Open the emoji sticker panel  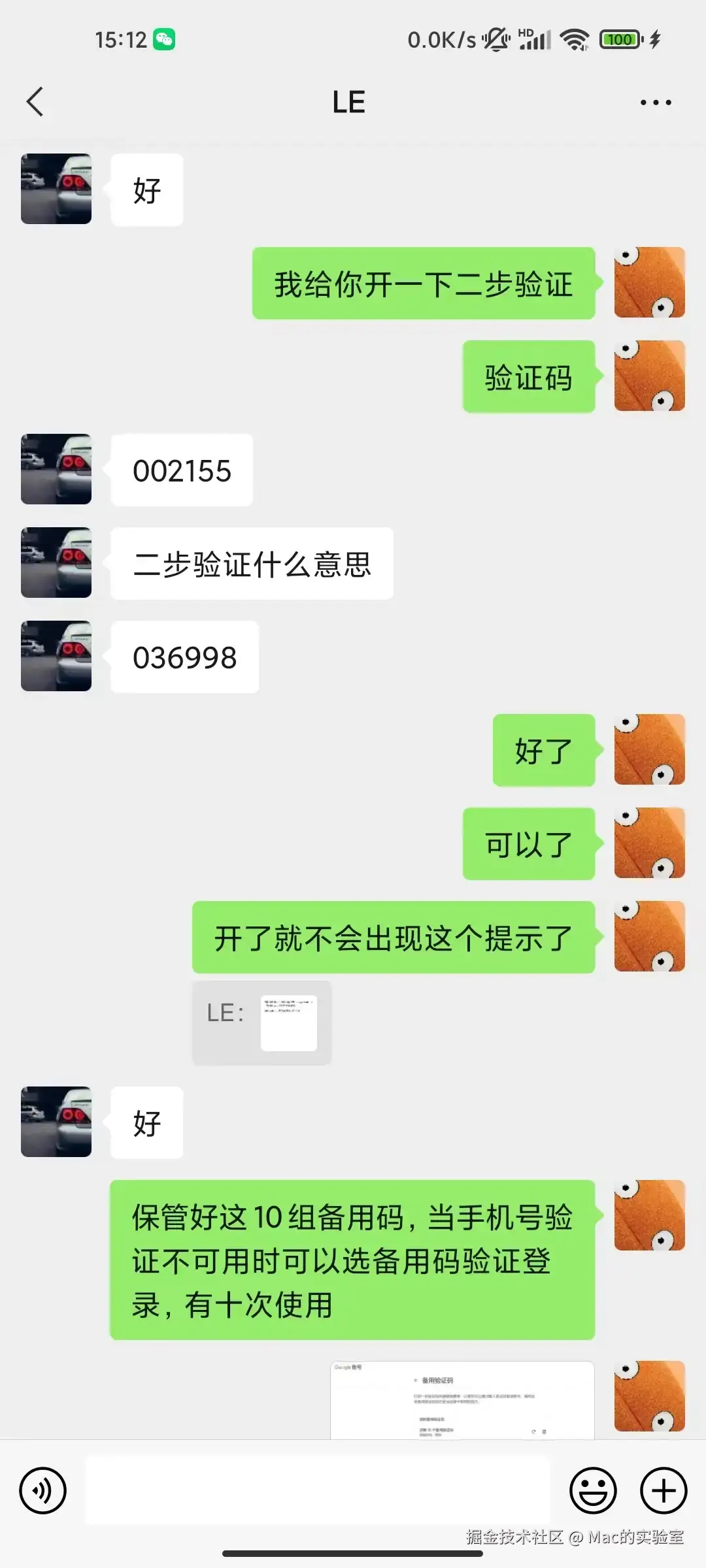(593, 1491)
